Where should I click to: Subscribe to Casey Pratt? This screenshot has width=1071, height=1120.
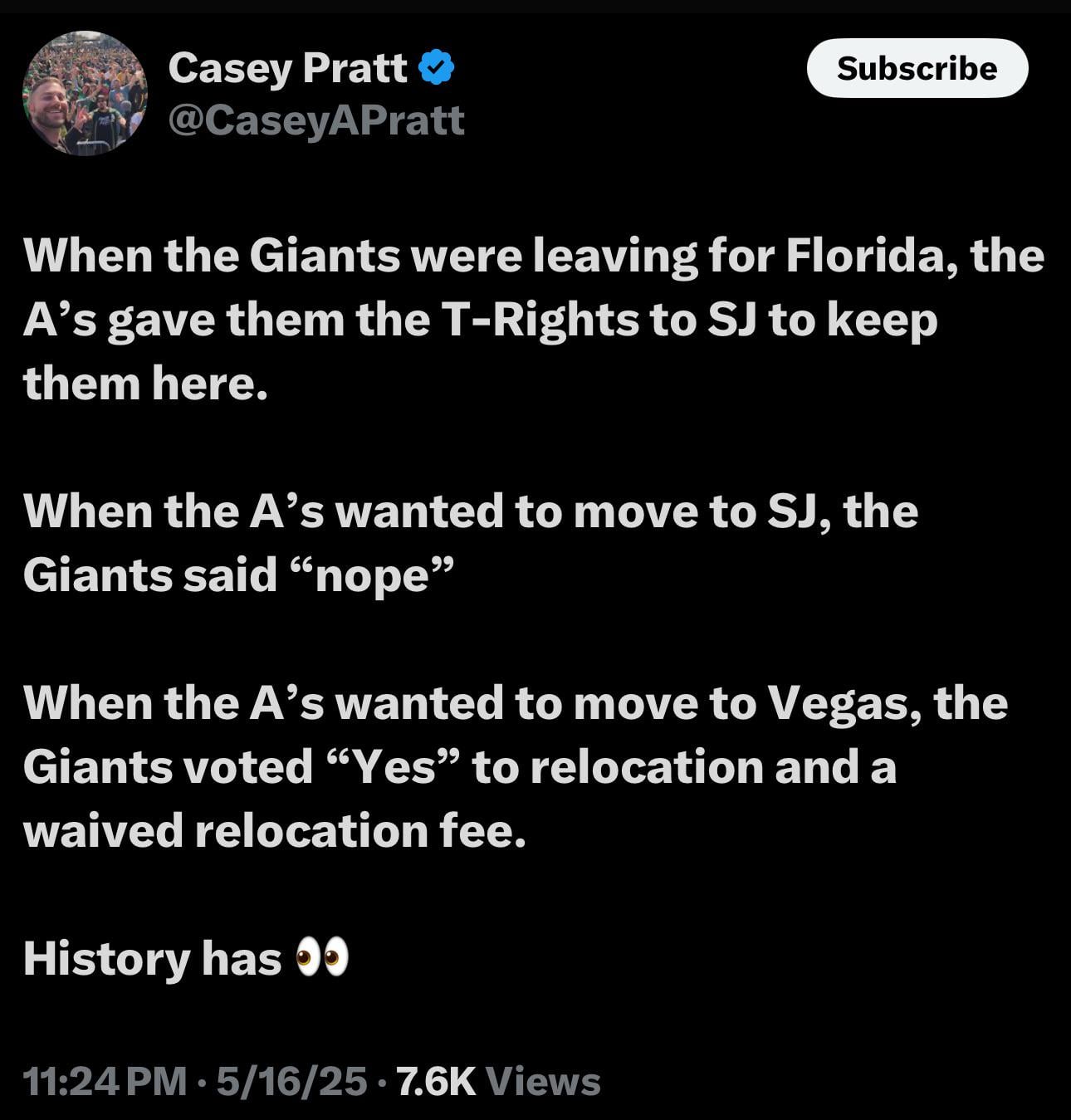(x=917, y=68)
